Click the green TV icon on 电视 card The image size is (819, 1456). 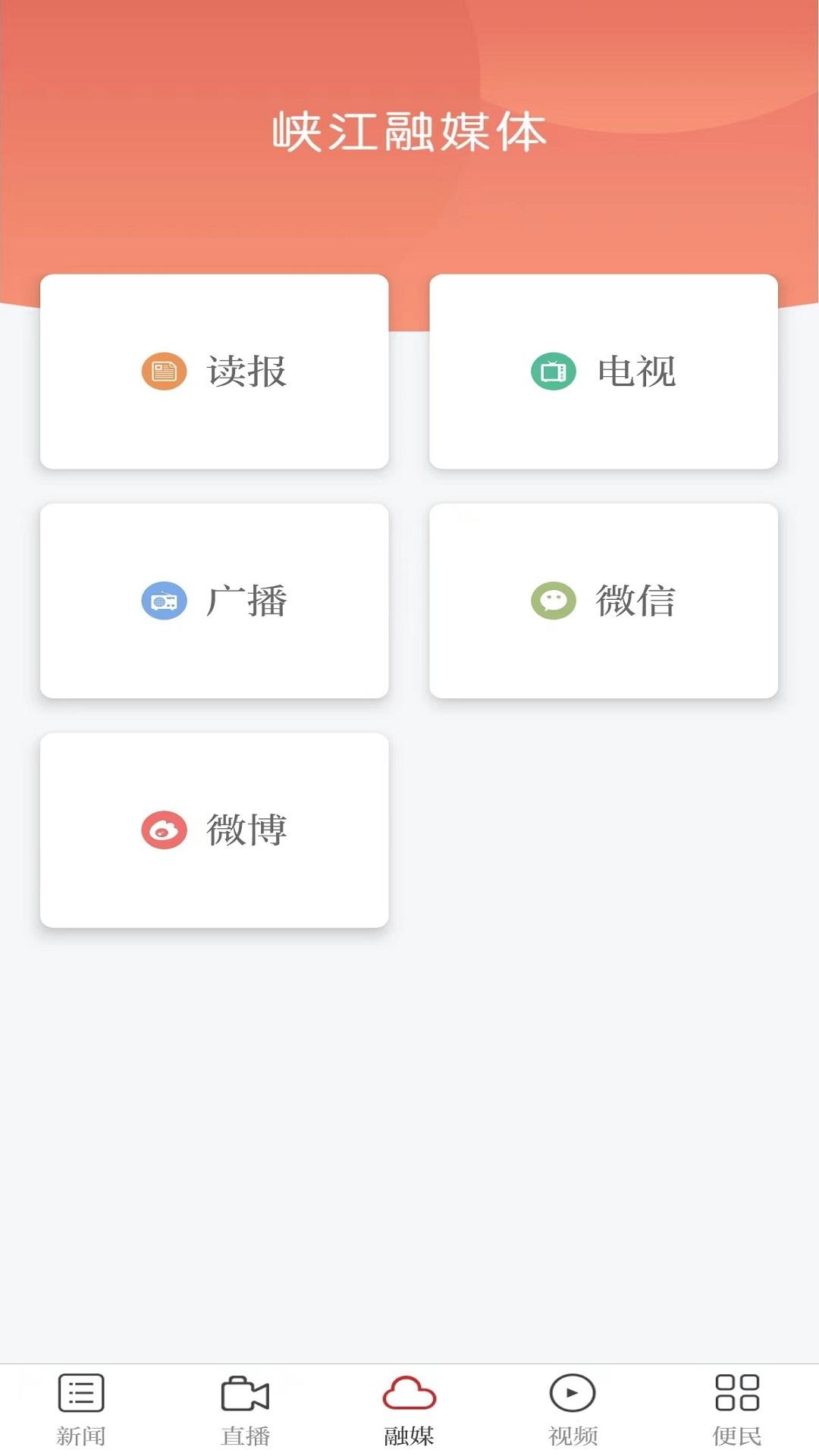point(554,372)
